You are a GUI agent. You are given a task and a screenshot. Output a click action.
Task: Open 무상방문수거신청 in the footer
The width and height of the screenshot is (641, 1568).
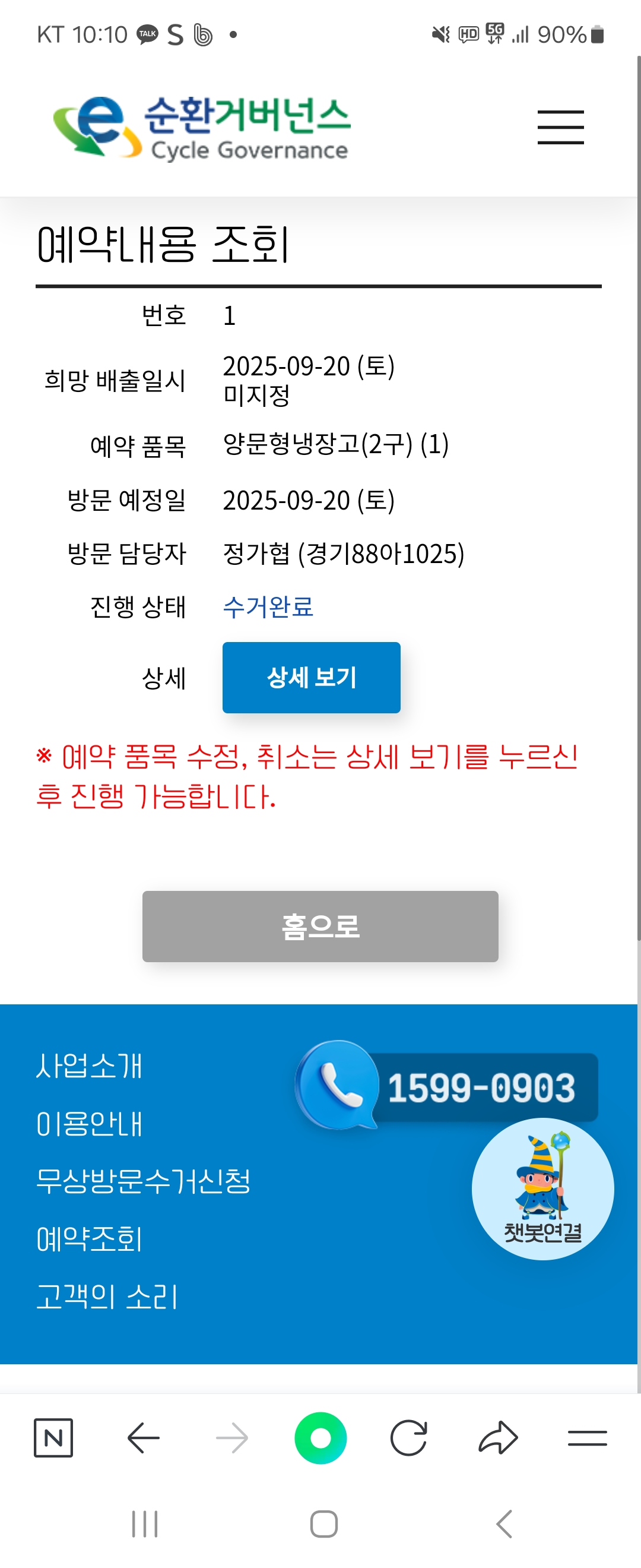click(x=143, y=1181)
